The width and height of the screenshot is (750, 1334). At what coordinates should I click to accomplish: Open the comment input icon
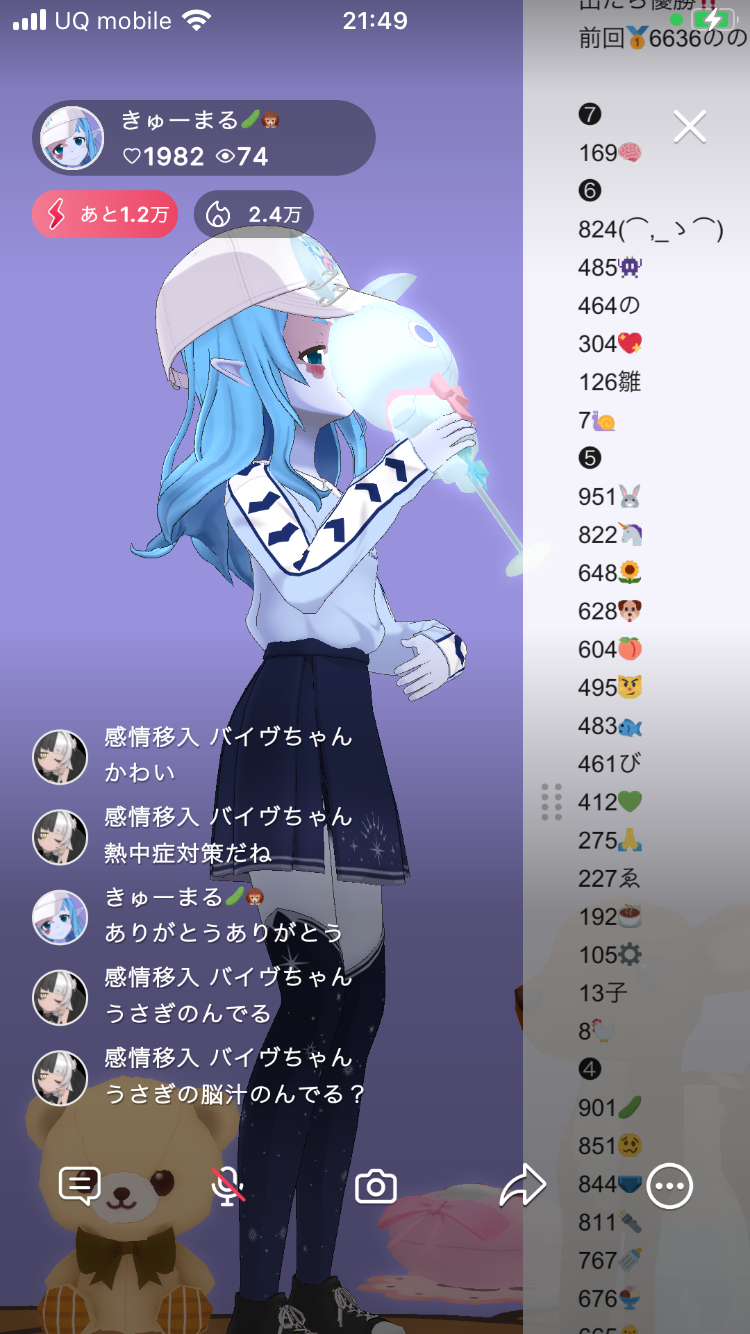point(80,1186)
